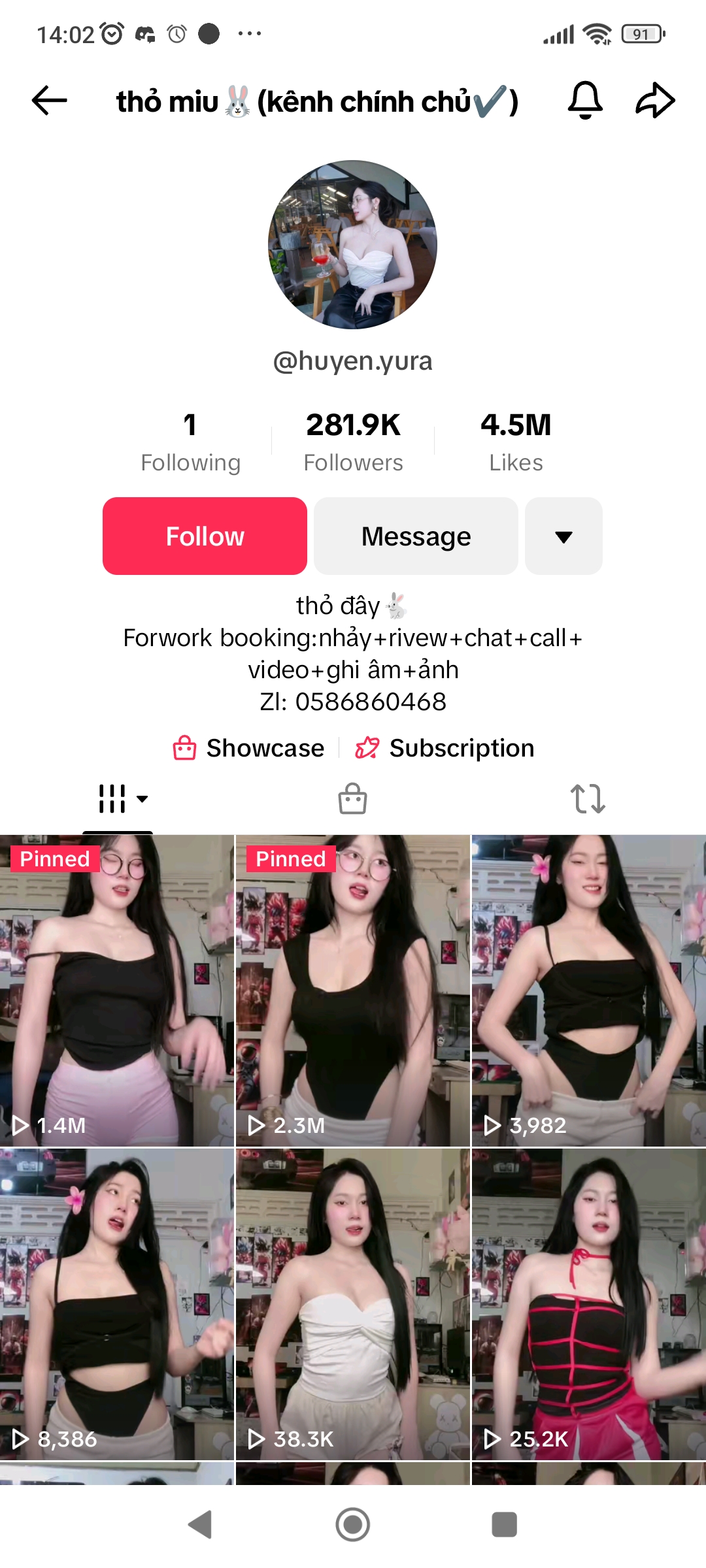The width and height of the screenshot is (706, 1568).
Task: Switch to the shop bag tab
Action: click(353, 798)
